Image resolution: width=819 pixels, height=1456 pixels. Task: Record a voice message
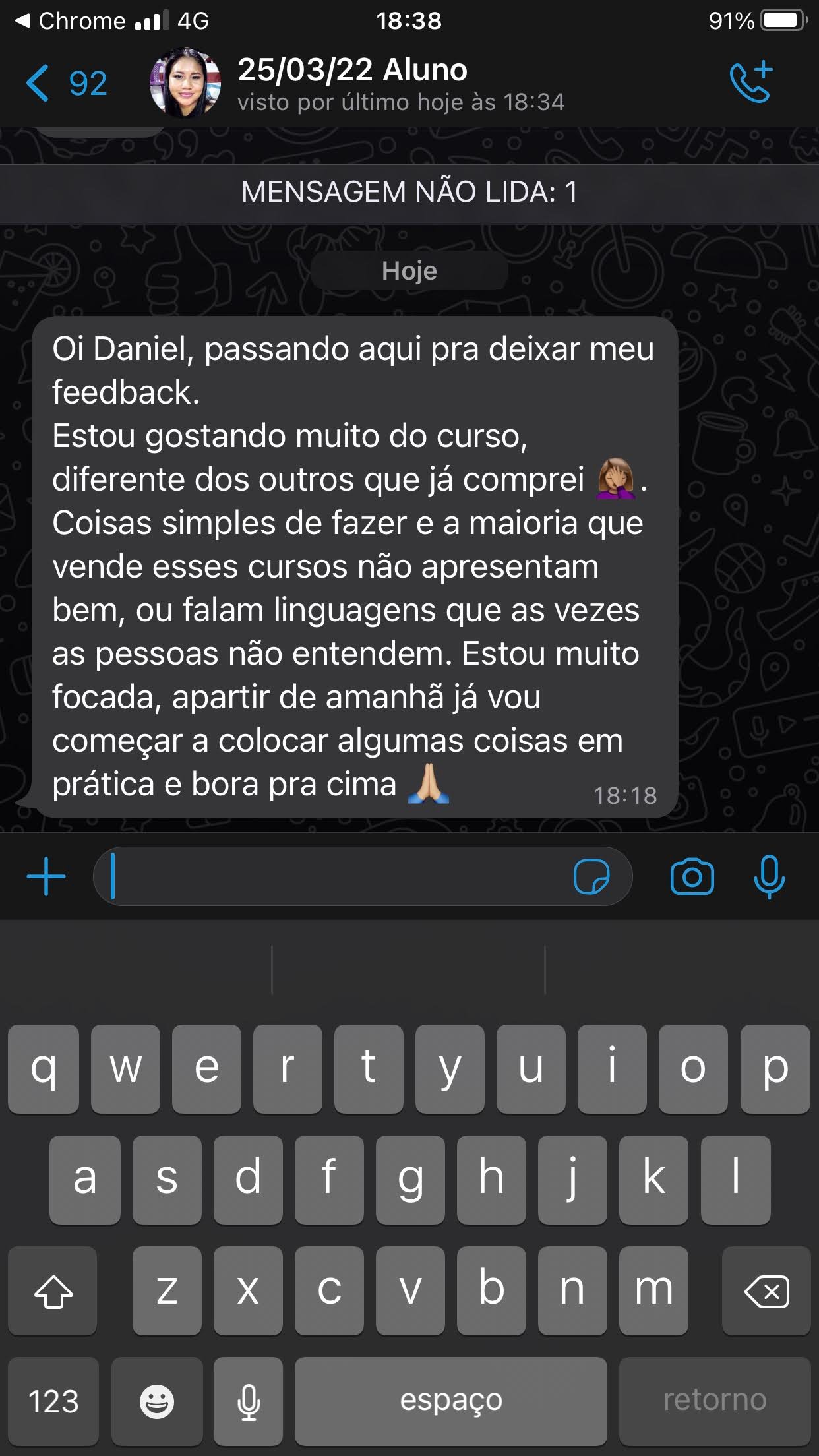(x=769, y=876)
